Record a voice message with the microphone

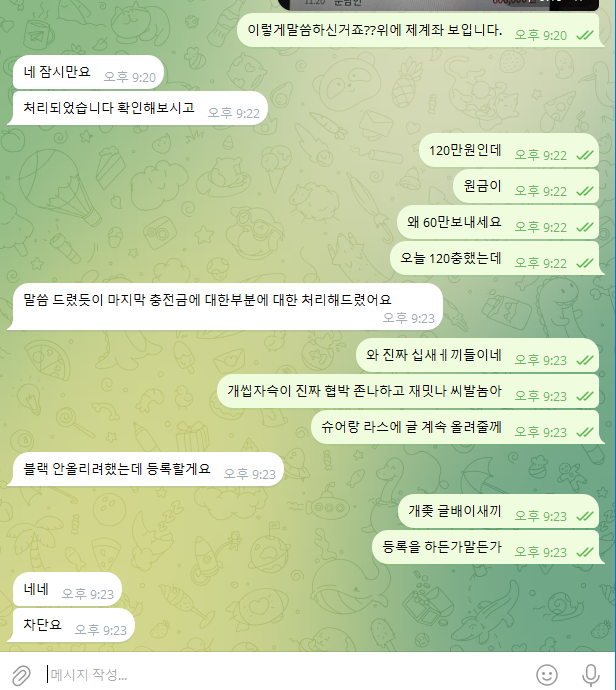click(x=590, y=674)
